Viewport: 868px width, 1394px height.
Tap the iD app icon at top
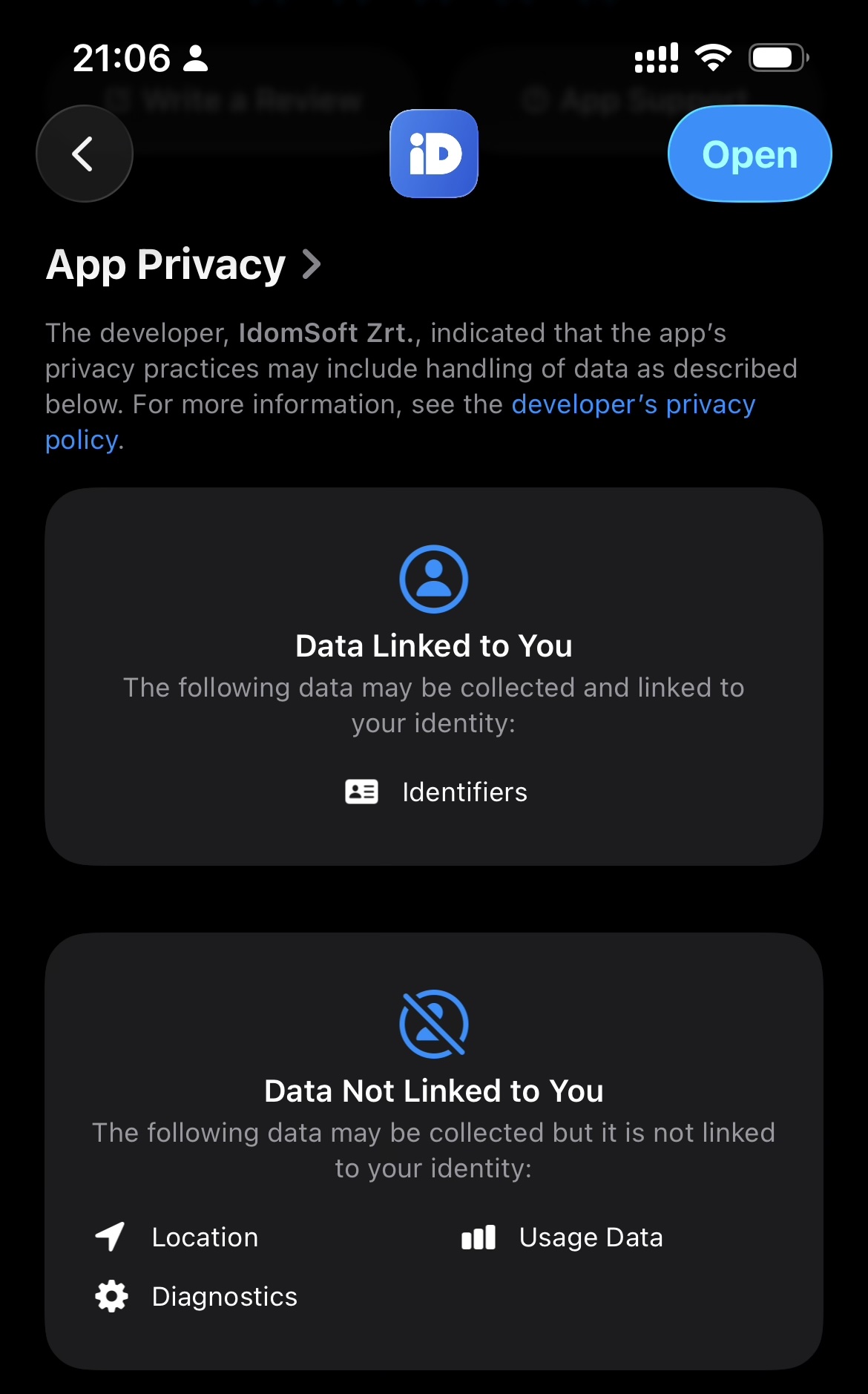pyautogui.click(x=434, y=154)
